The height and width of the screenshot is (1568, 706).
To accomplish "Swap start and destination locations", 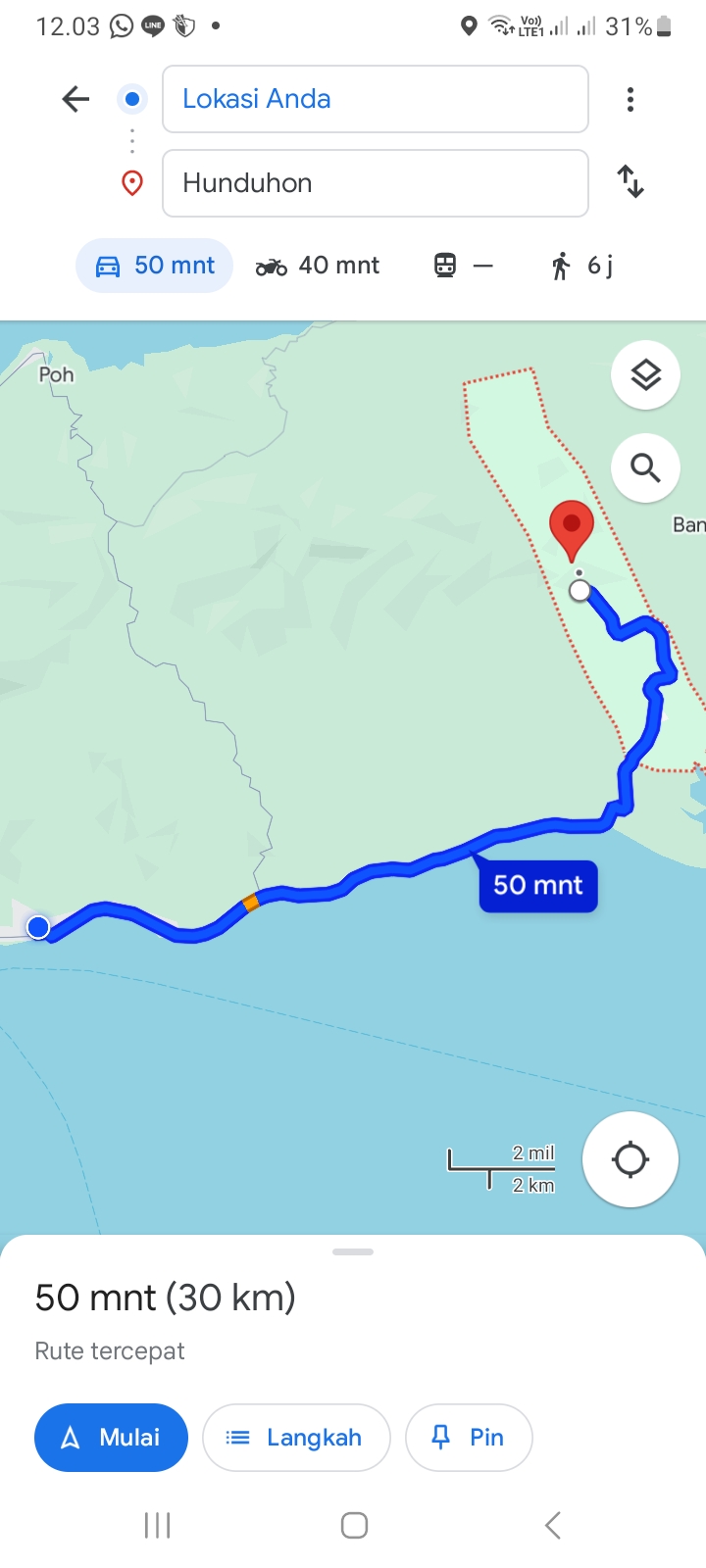I will (630, 182).
